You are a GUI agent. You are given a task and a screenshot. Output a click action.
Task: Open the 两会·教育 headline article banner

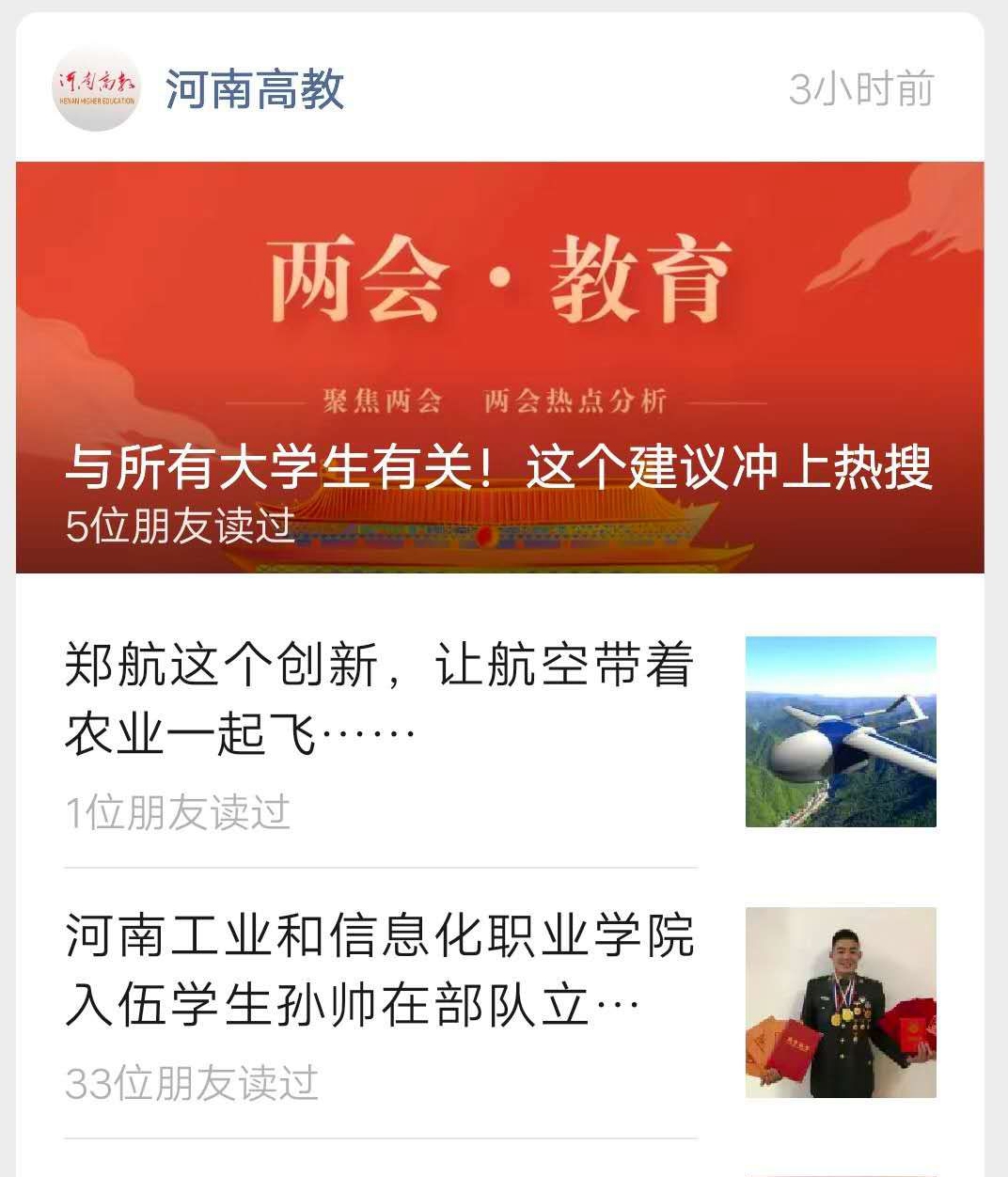click(499, 367)
